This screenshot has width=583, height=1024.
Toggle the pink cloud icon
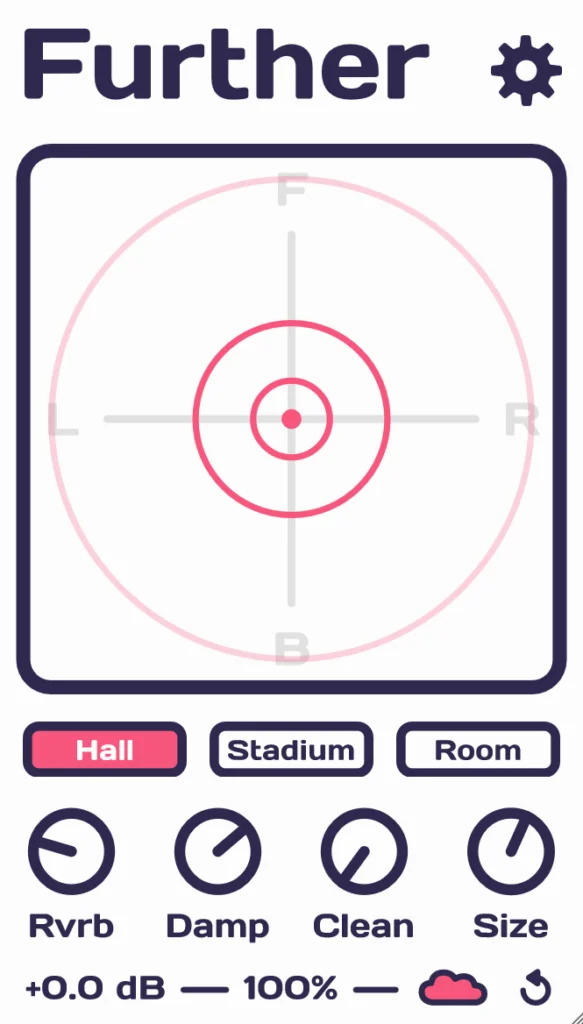click(x=452, y=987)
